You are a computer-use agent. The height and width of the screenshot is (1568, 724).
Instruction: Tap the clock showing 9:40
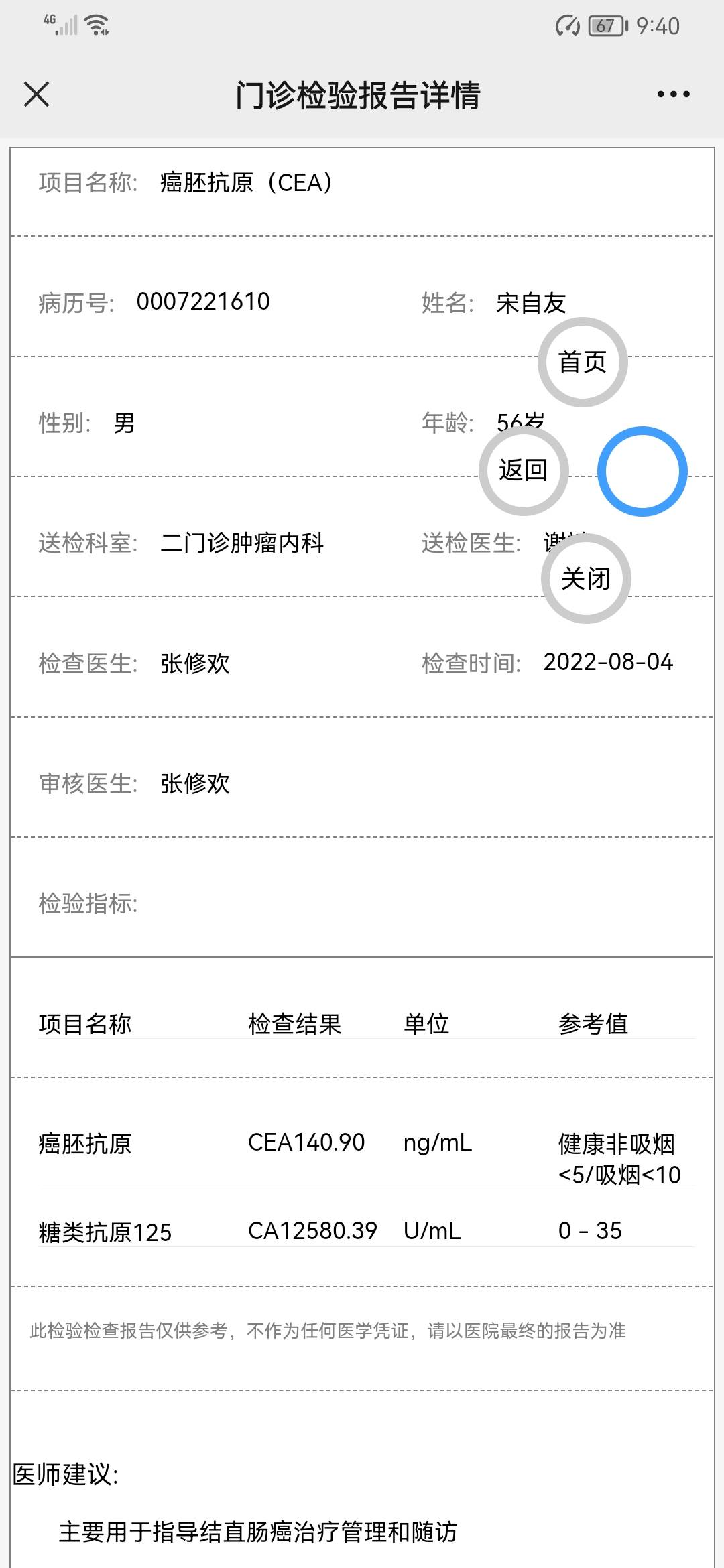pyautogui.click(x=659, y=25)
